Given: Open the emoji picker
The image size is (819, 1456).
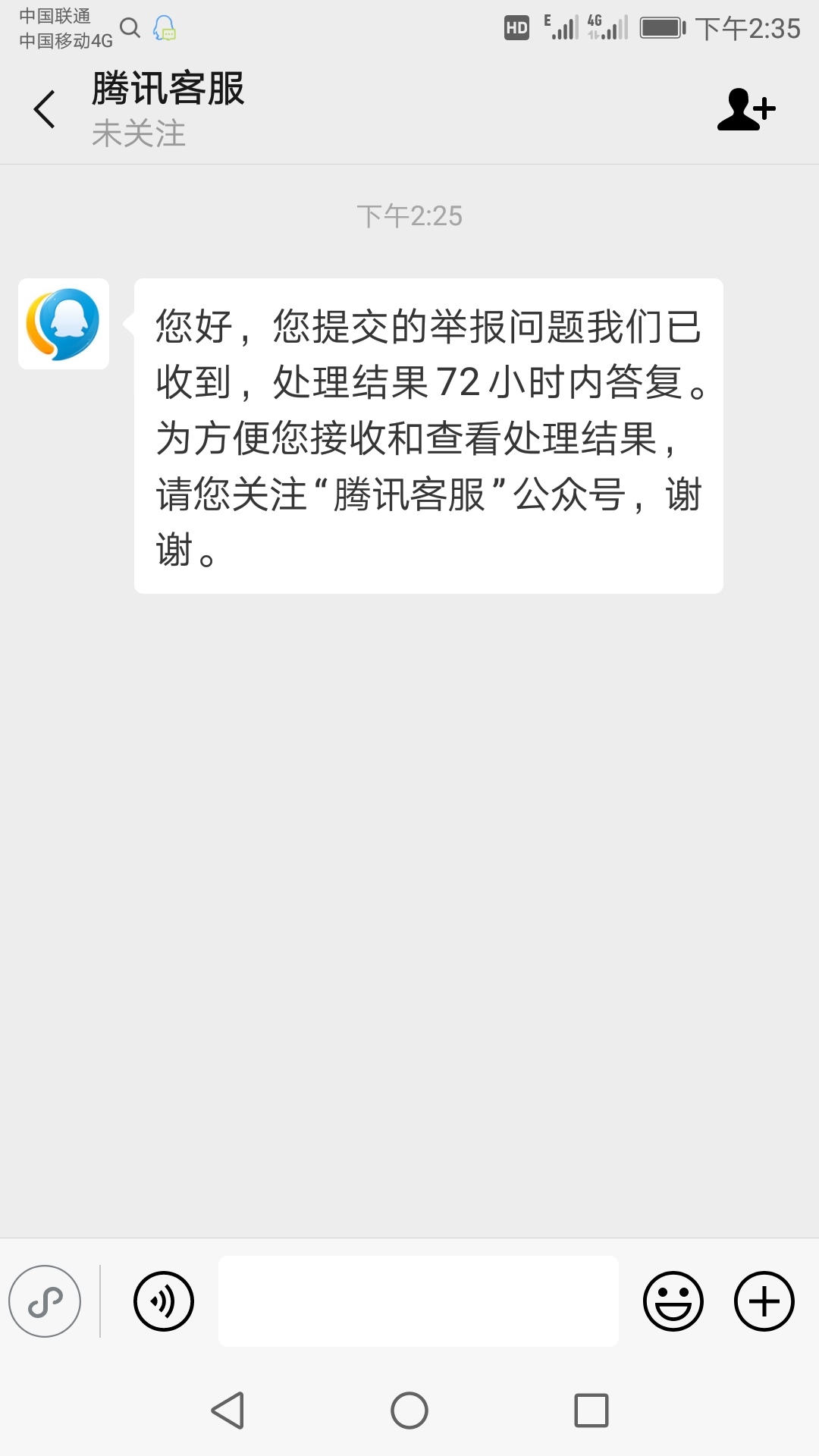Looking at the screenshot, I should point(673,1301).
